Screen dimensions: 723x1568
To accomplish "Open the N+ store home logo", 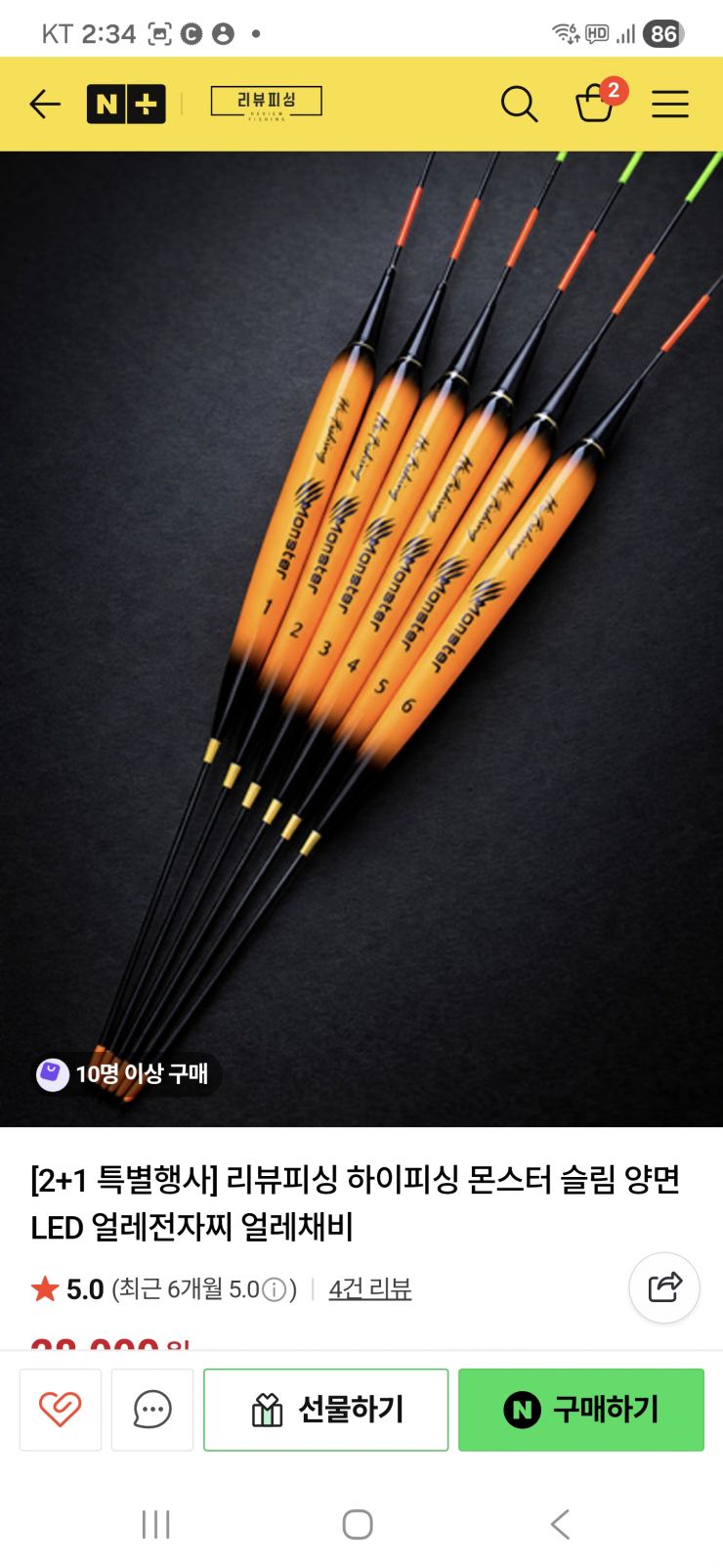I will [126, 104].
